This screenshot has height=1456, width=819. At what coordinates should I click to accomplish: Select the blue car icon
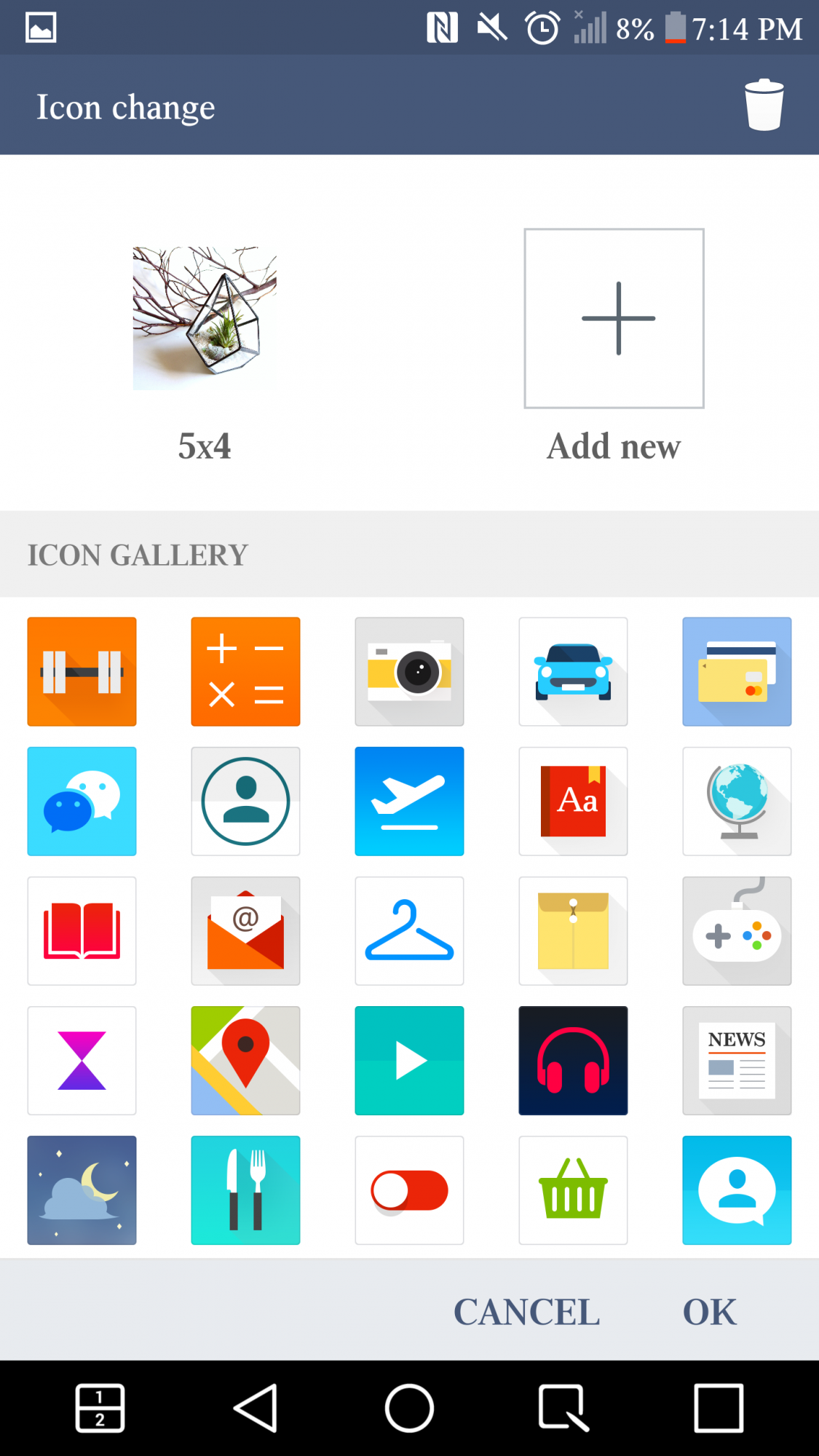click(x=573, y=671)
